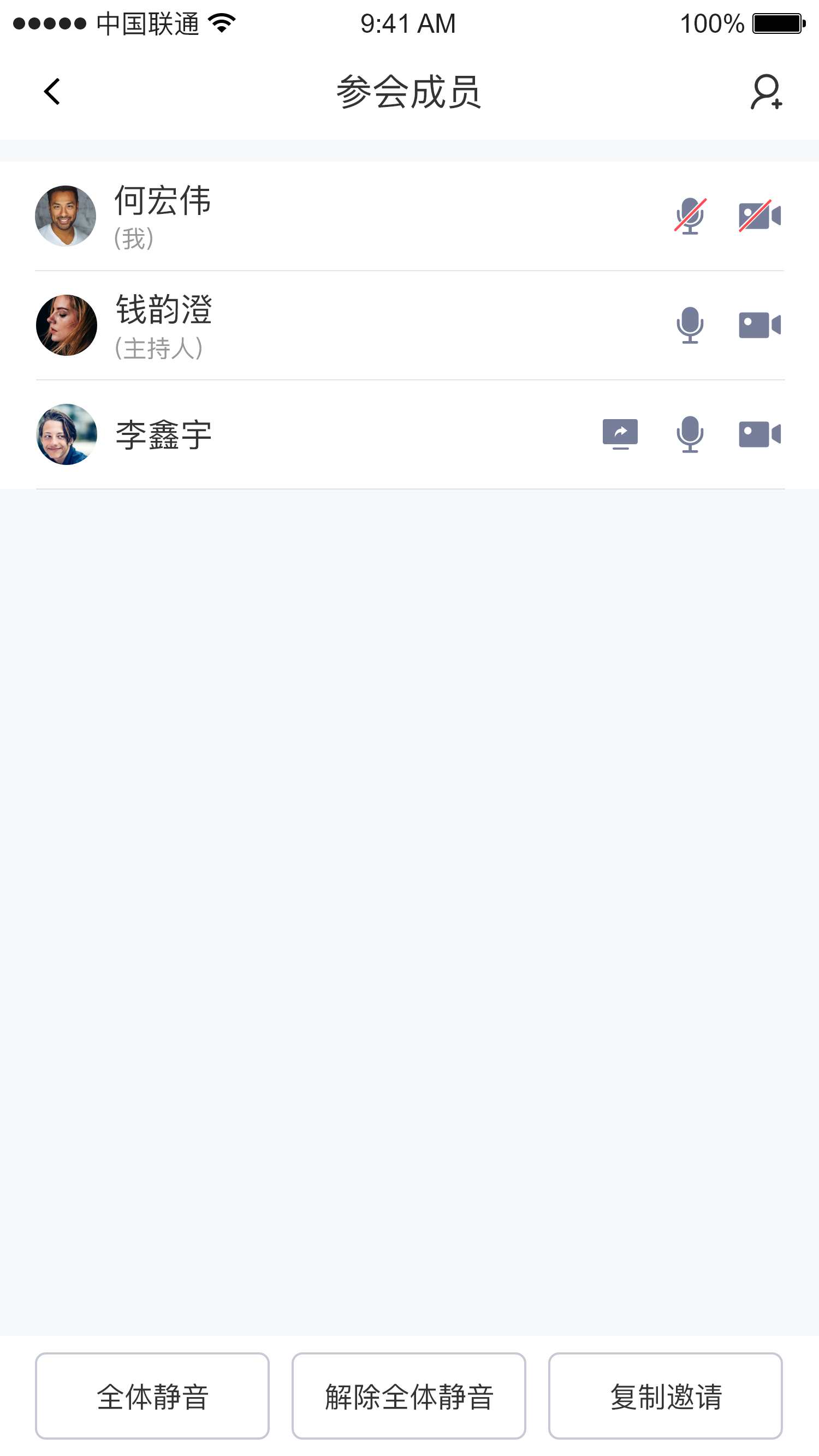819x1456 pixels.
Task: Select the 全体静音 button
Action: tap(152, 1396)
